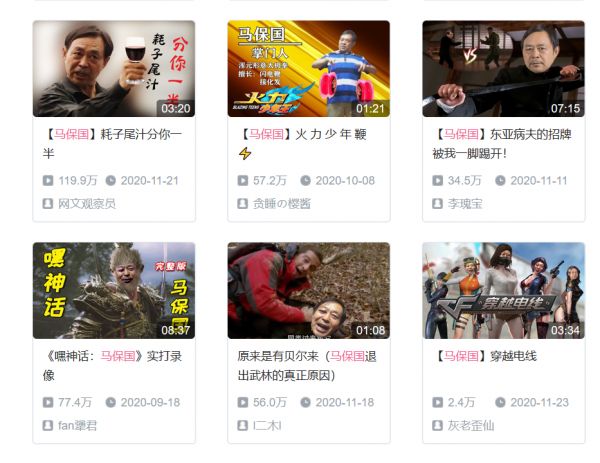Open video 东亚病夫的招牌被我一脚踢开
600x463 pixels.
pyautogui.click(x=503, y=68)
